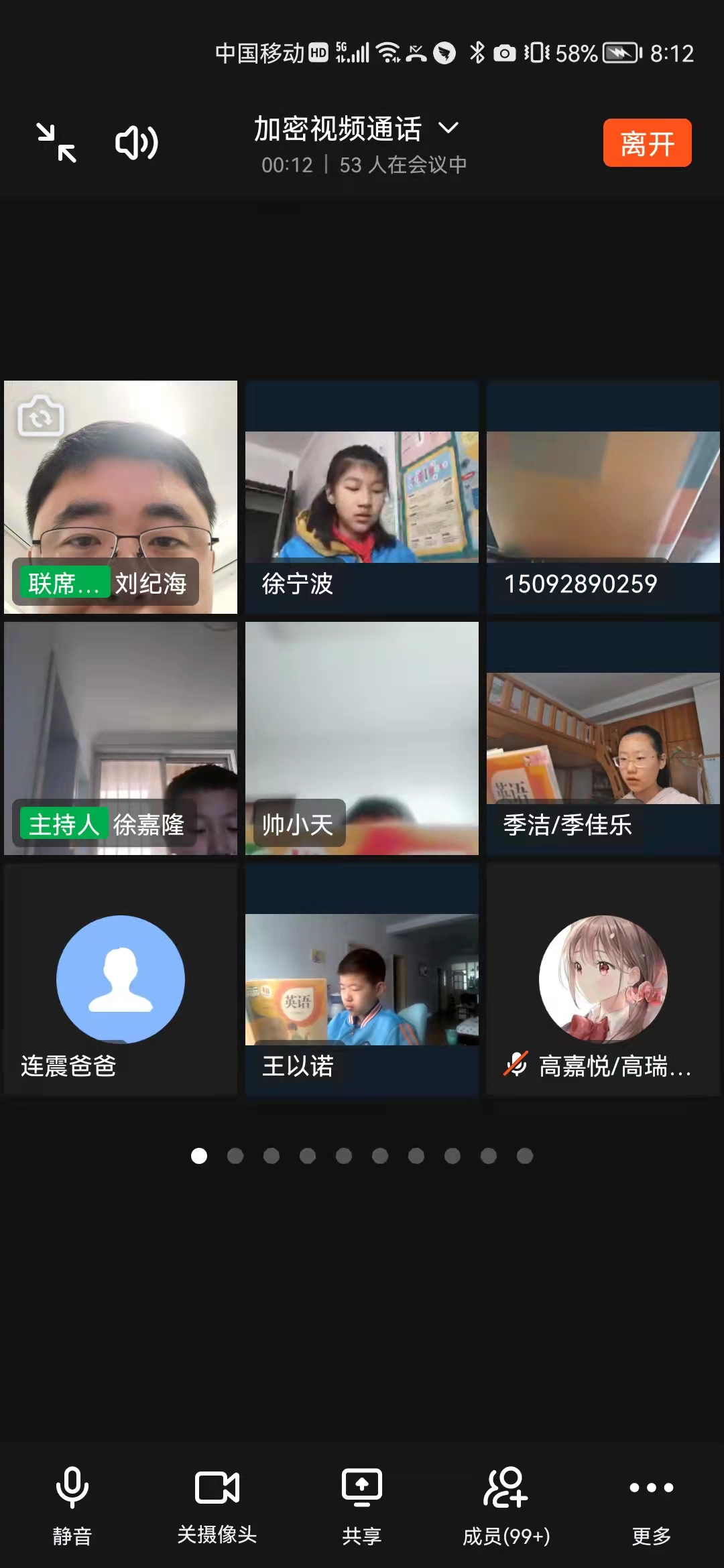Image resolution: width=724 pixels, height=1568 pixels.
Task: Expand the 加密视频通话 meeting info dropdown
Action: 448,128
